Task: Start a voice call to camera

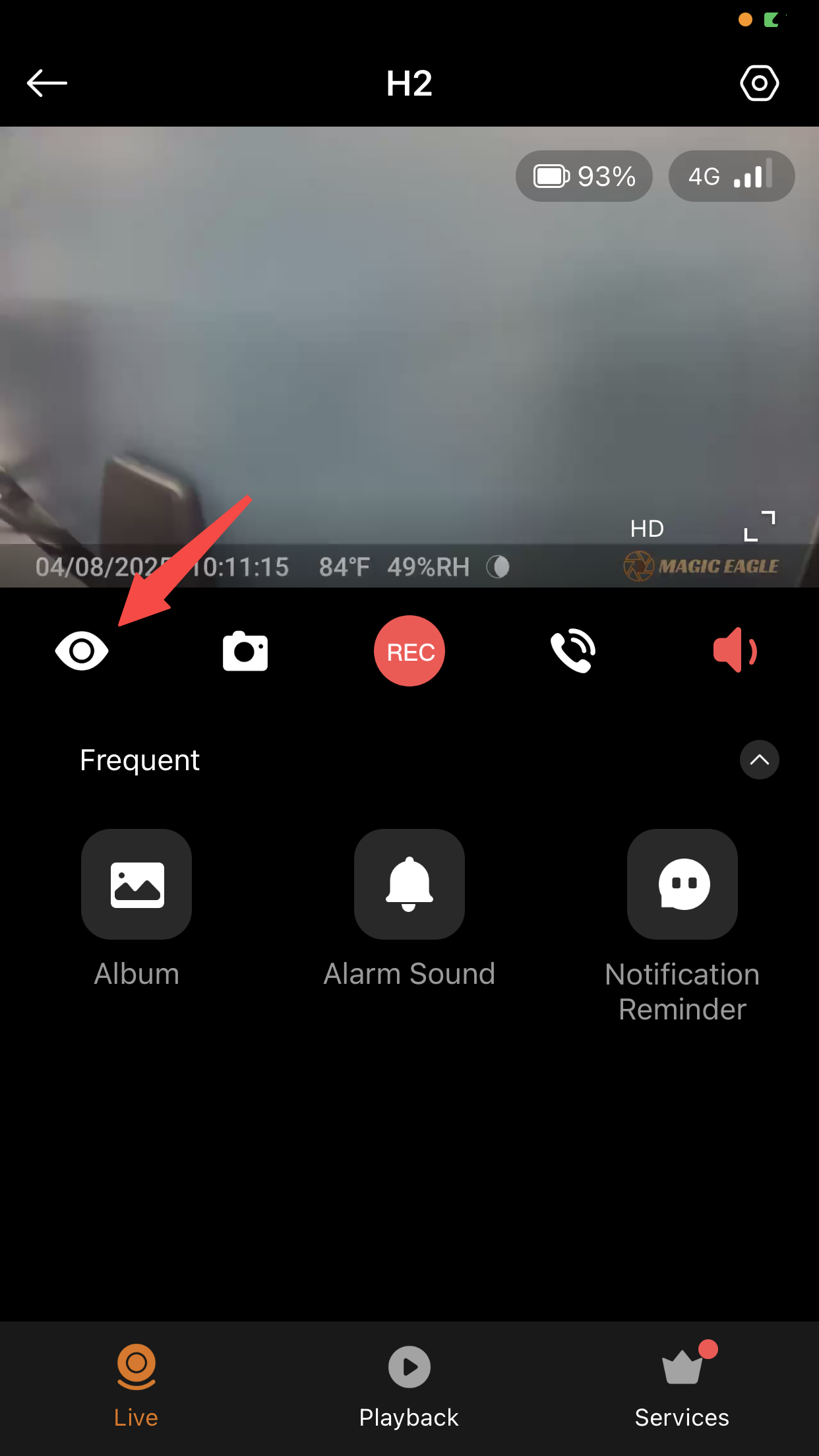Action: (573, 651)
